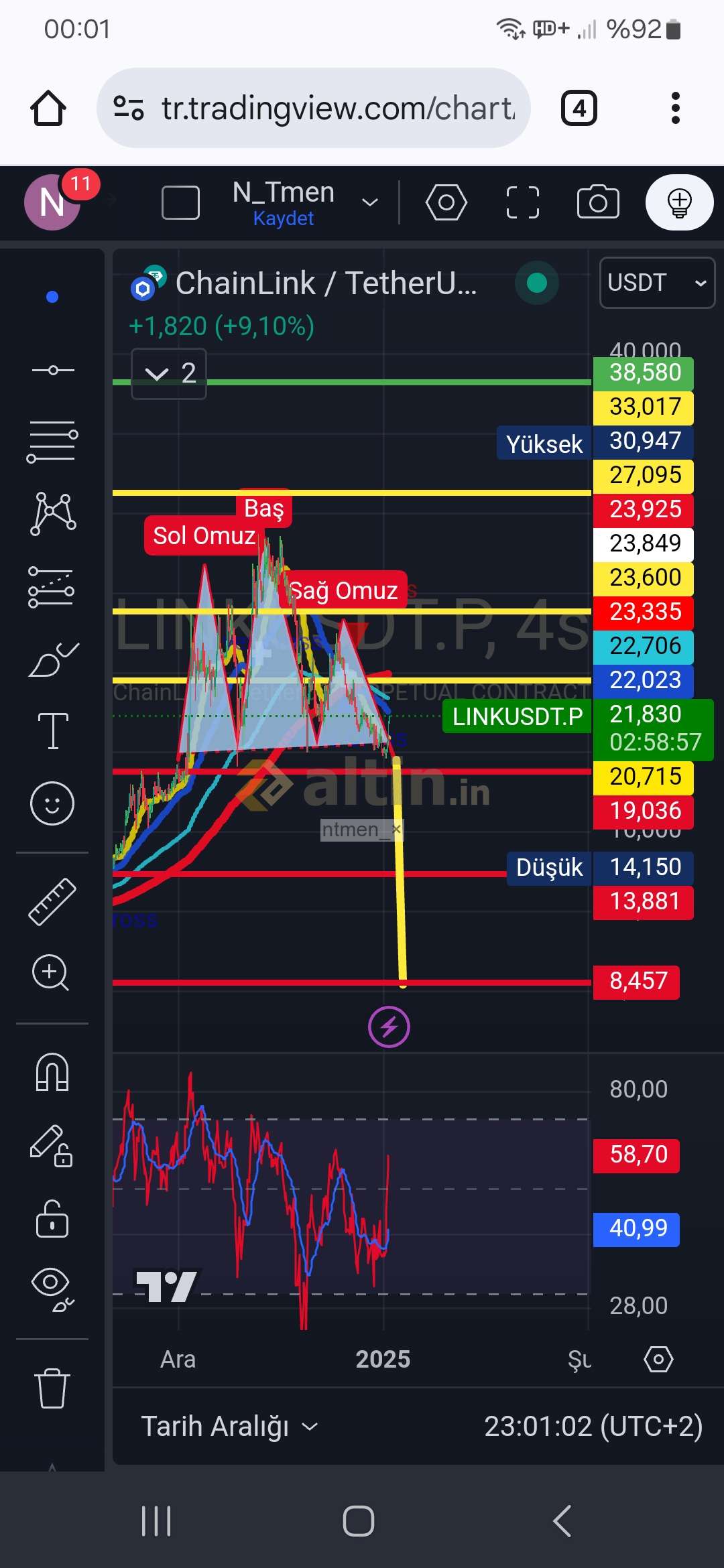Image resolution: width=724 pixels, height=1568 pixels.
Task: Activate the zoom-in magnifier tool
Action: (51, 973)
